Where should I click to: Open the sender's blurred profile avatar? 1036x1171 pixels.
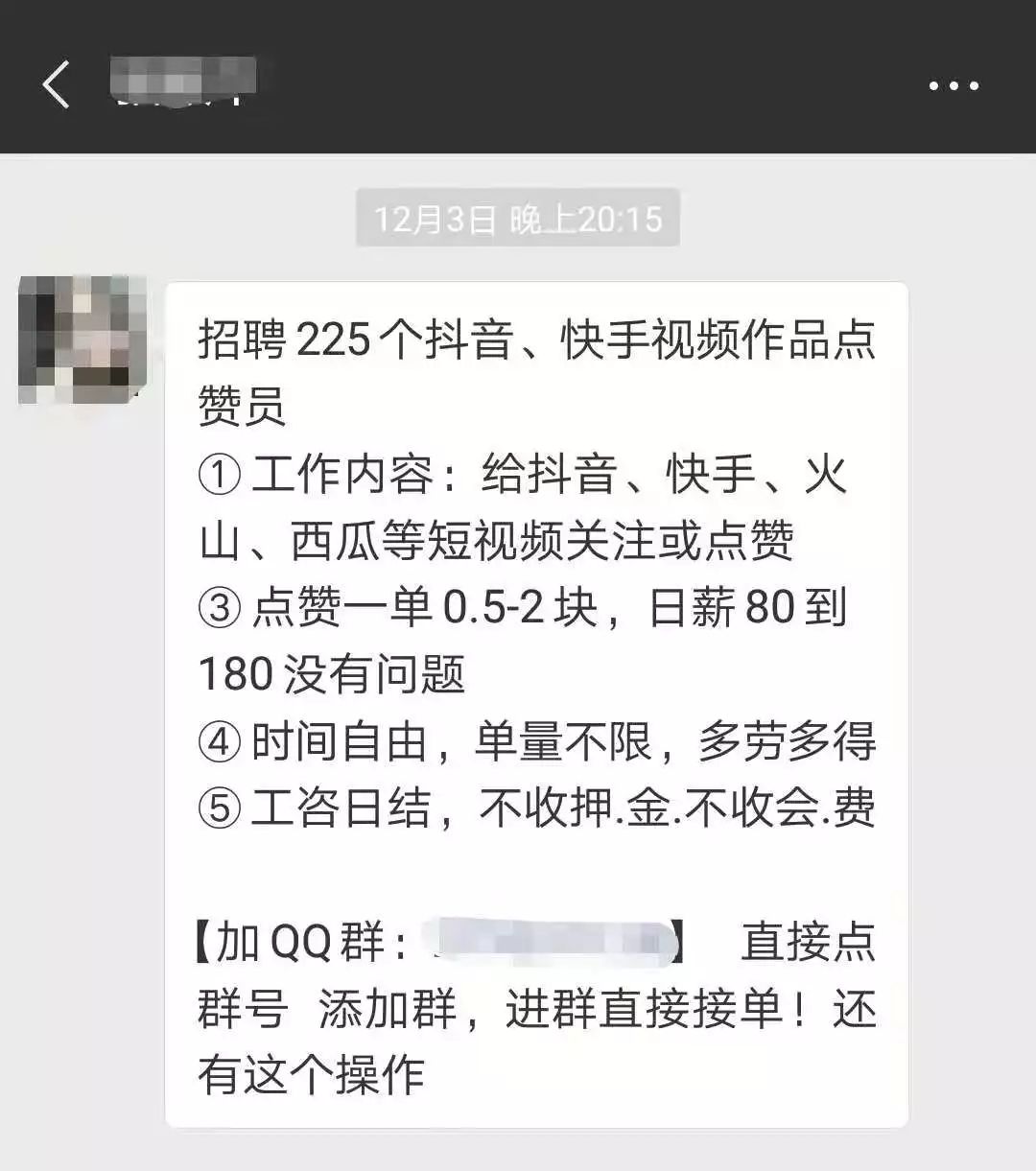tap(82, 340)
